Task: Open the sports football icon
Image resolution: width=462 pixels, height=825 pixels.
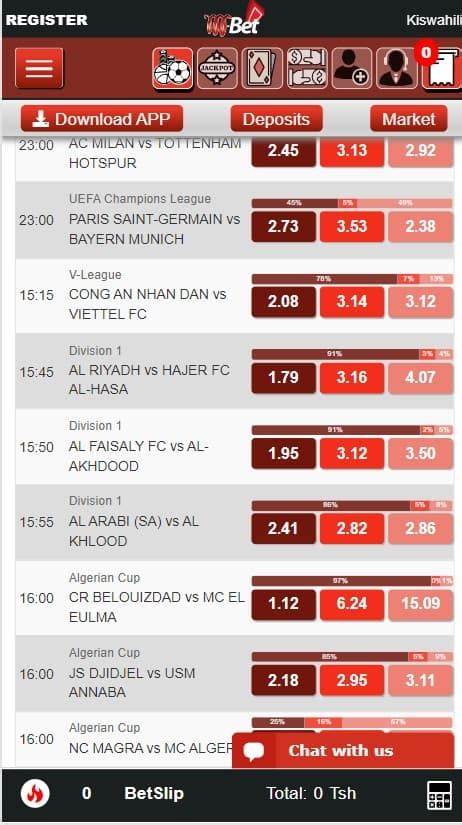Action: pyautogui.click(x=173, y=68)
